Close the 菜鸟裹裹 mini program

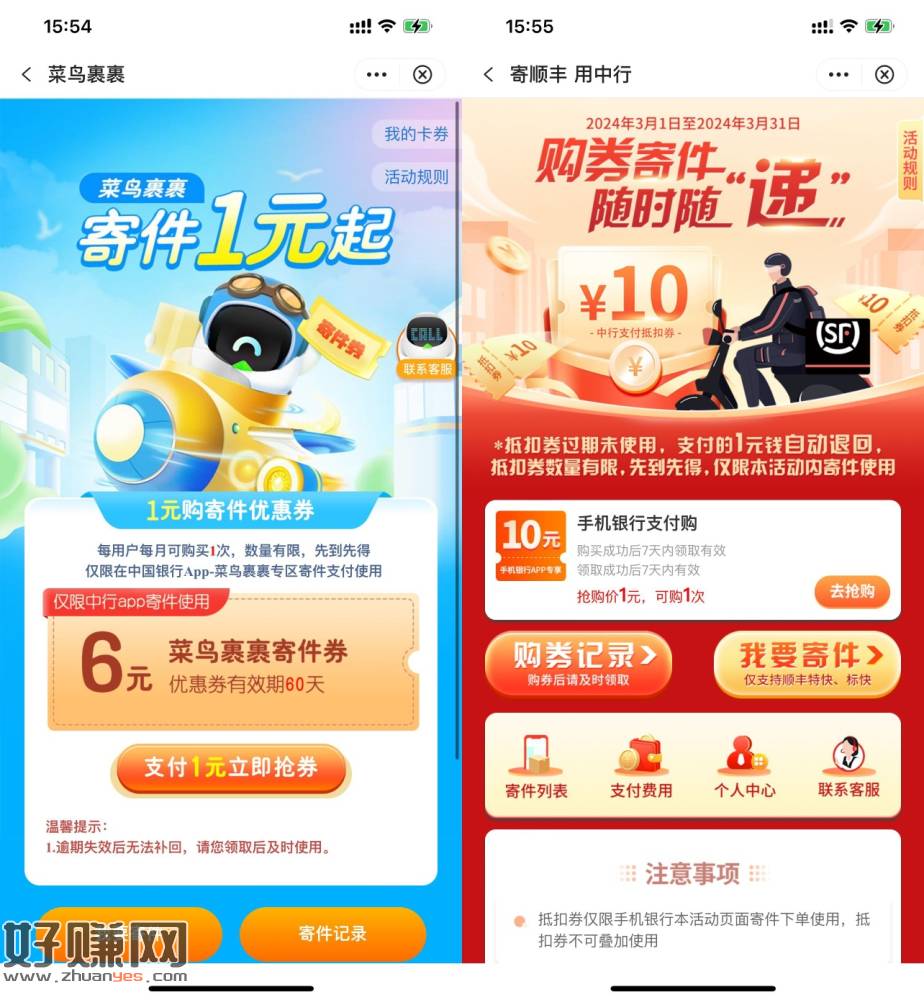pos(422,74)
